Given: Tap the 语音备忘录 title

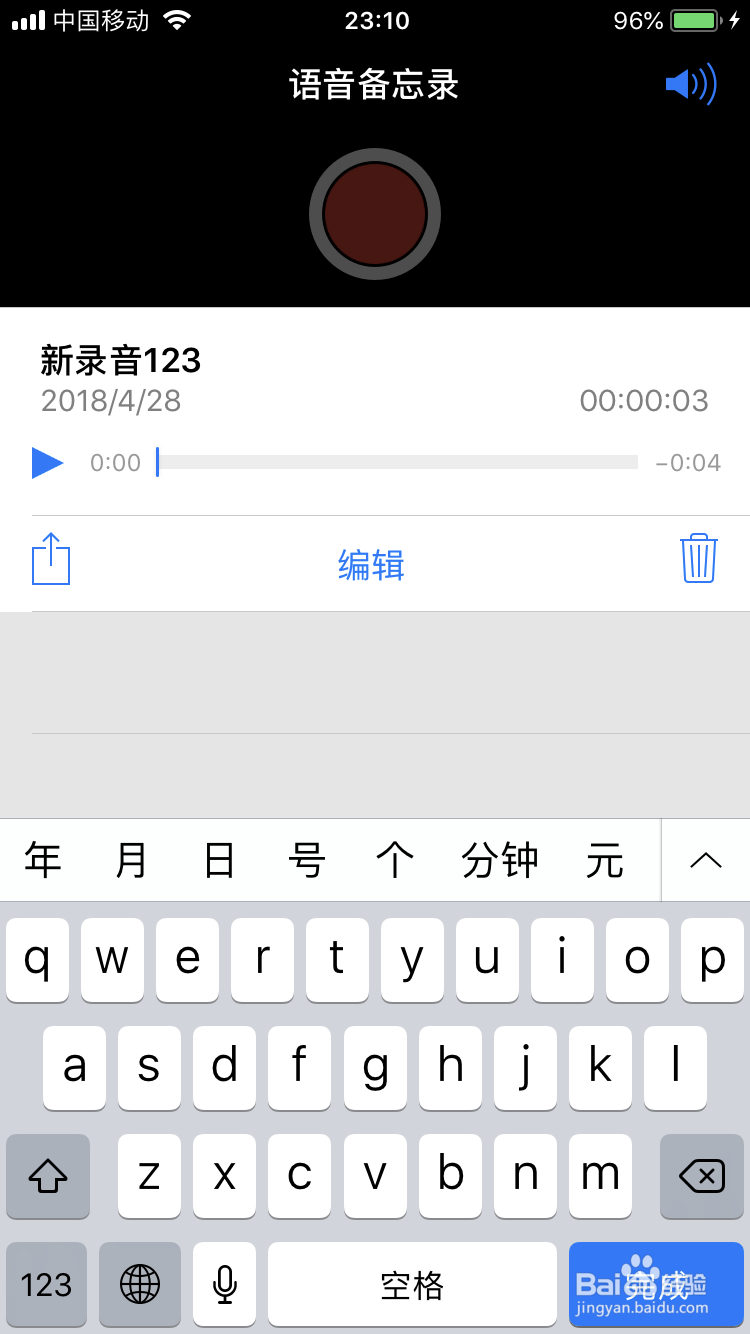Looking at the screenshot, I should coord(374,85).
